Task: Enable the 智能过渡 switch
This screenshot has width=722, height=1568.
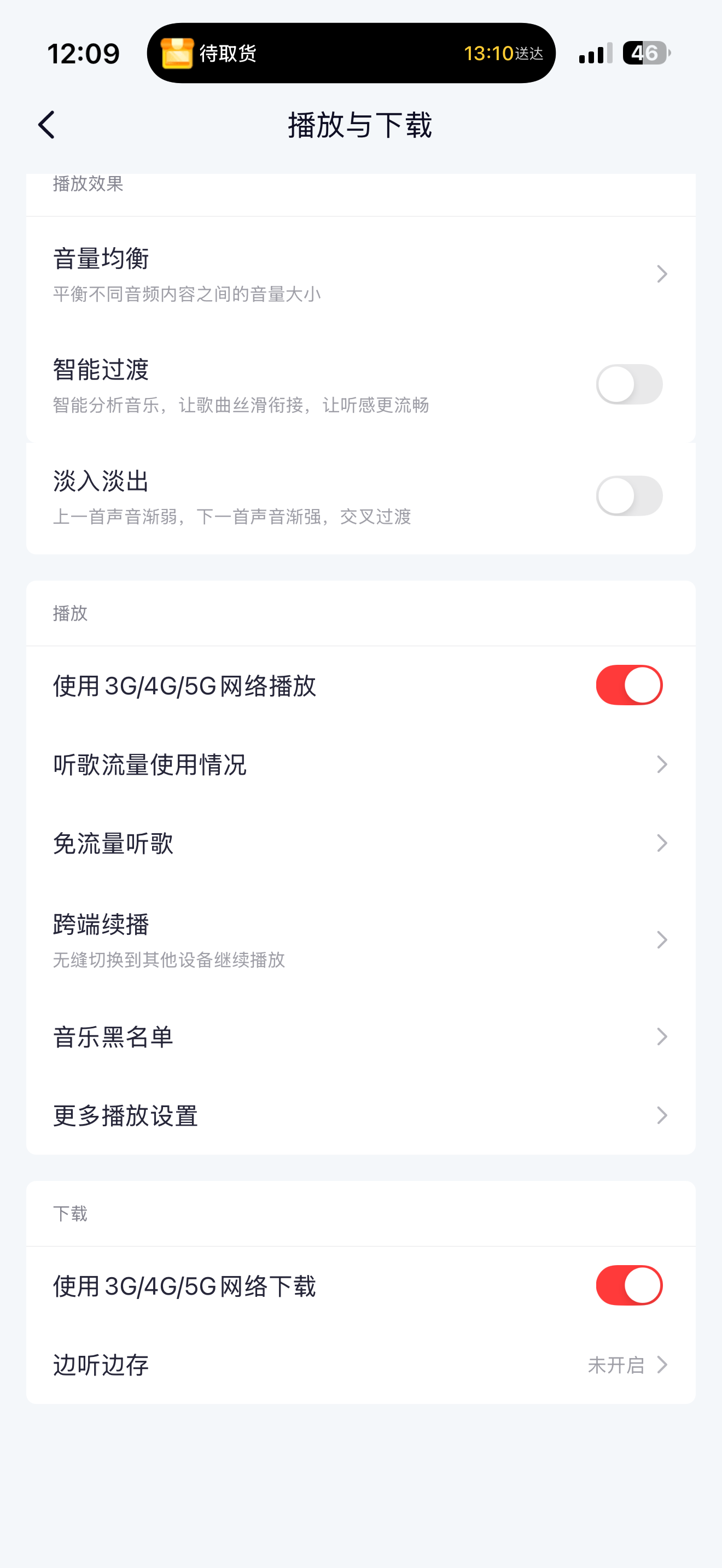Action: [x=629, y=384]
